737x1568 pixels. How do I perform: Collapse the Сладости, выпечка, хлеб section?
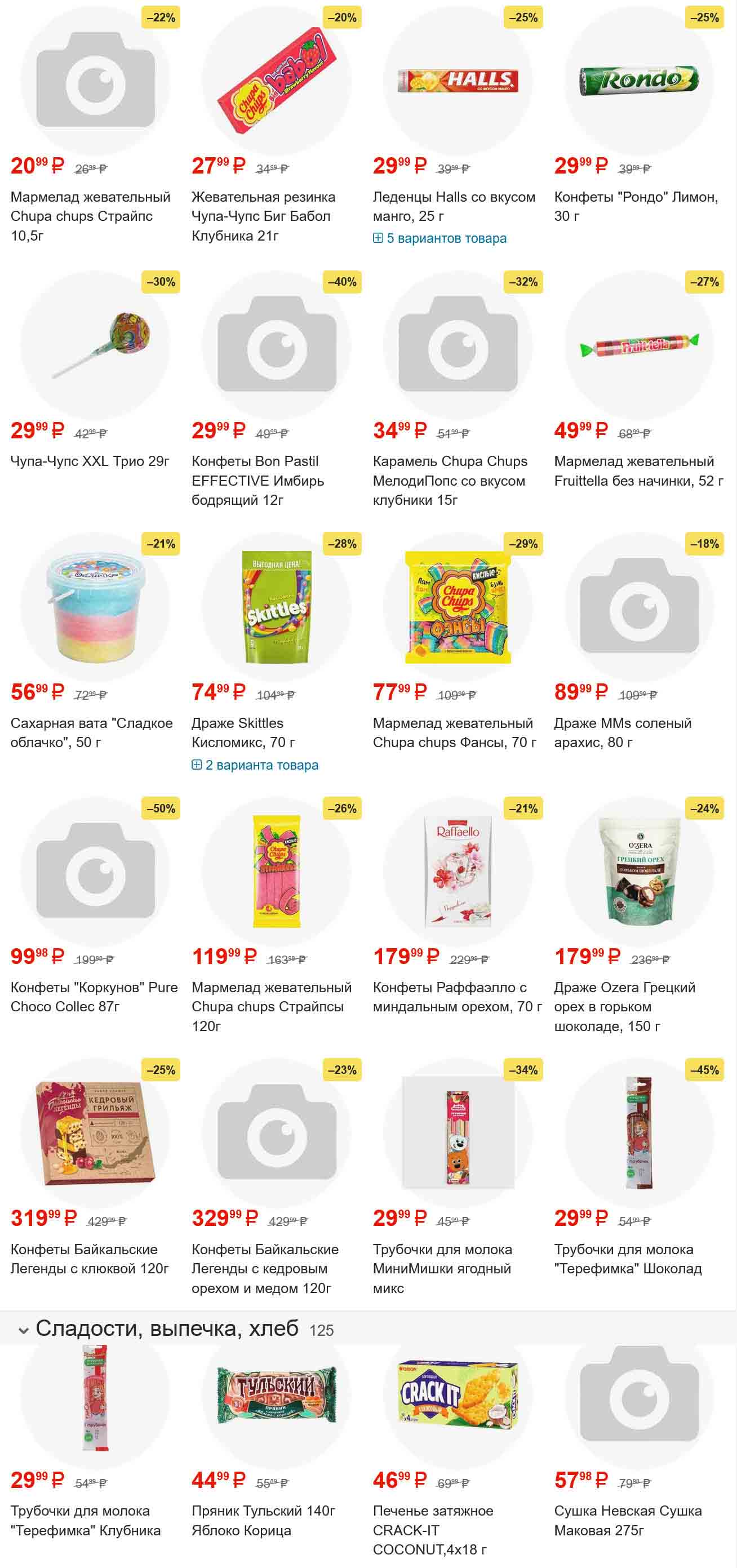[x=24, y=1331]
